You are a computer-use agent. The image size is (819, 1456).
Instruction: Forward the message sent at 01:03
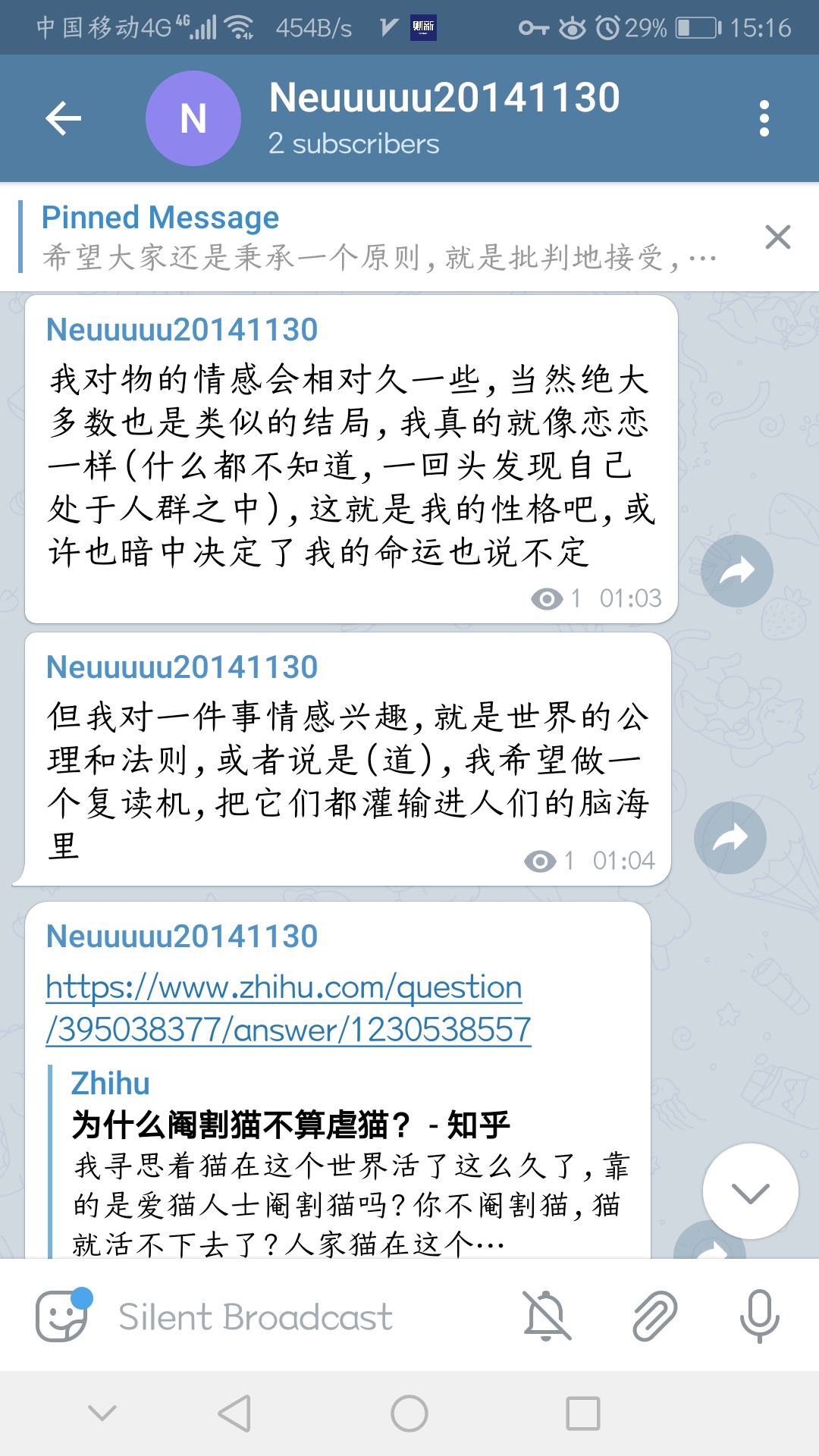736,570
